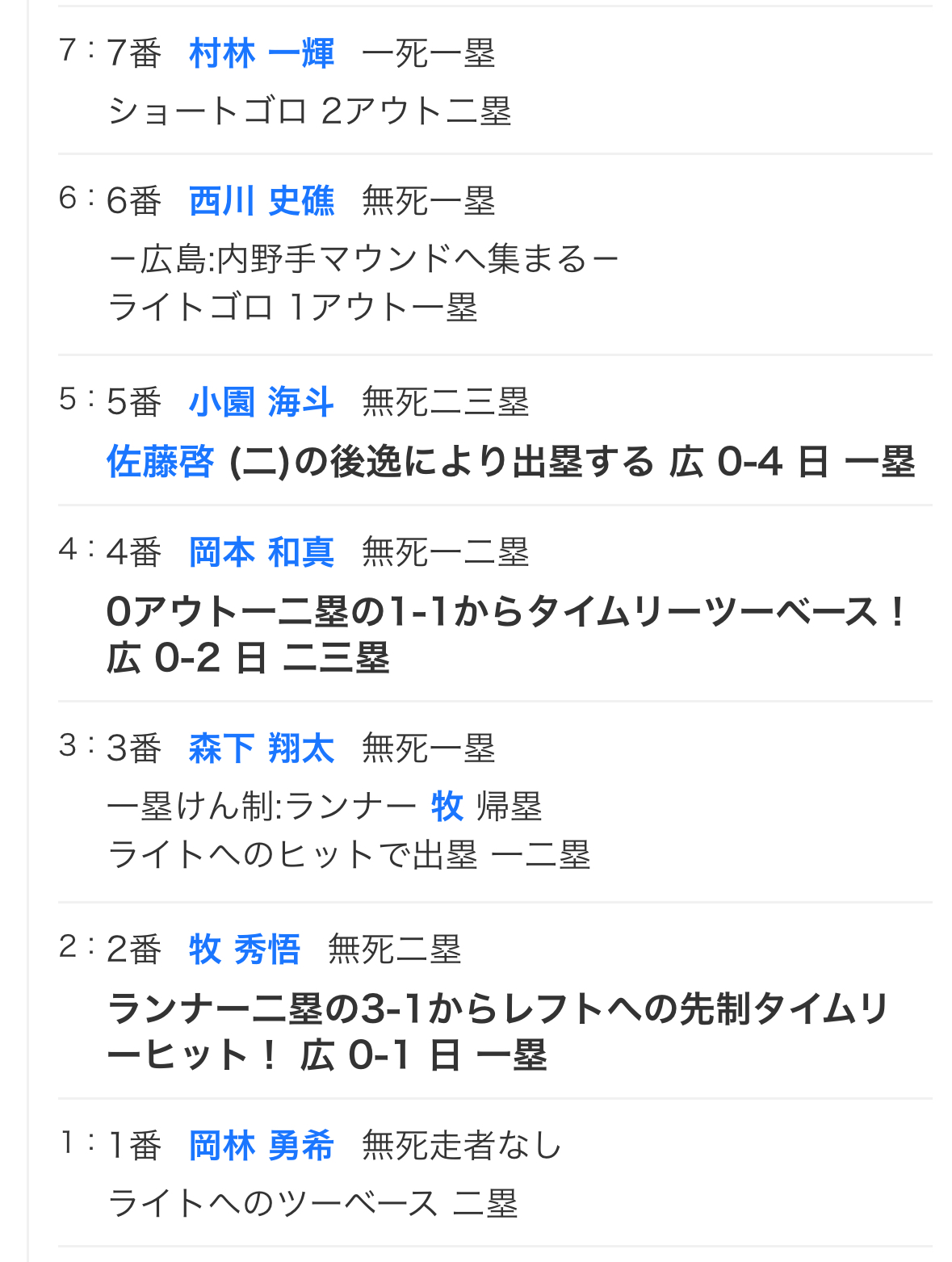Open 岡本 和真 player profile
The image size is (952, 1262).
pos(261,553)
